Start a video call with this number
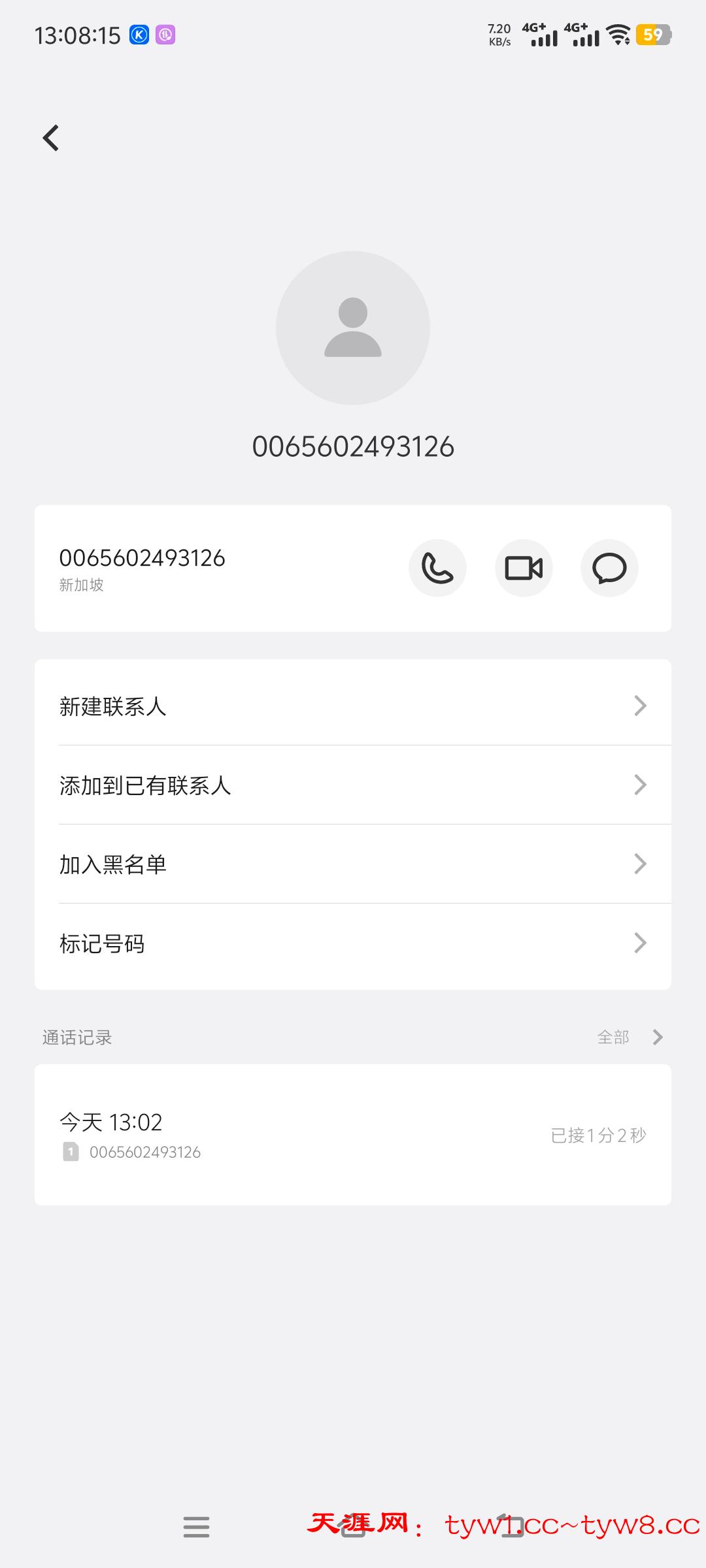706x1568 pixels. pyautogui.click(x=524, y=568)
